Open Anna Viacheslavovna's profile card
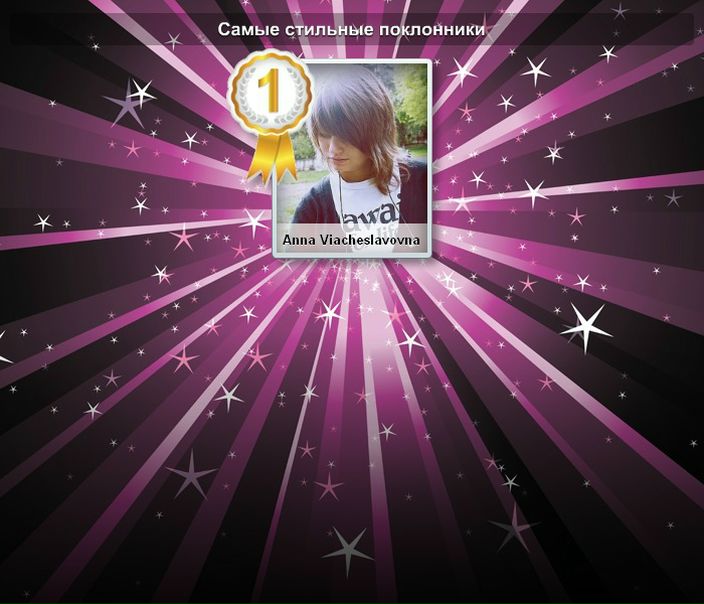Viewport: 704px width, 604px height. point(352,157)
